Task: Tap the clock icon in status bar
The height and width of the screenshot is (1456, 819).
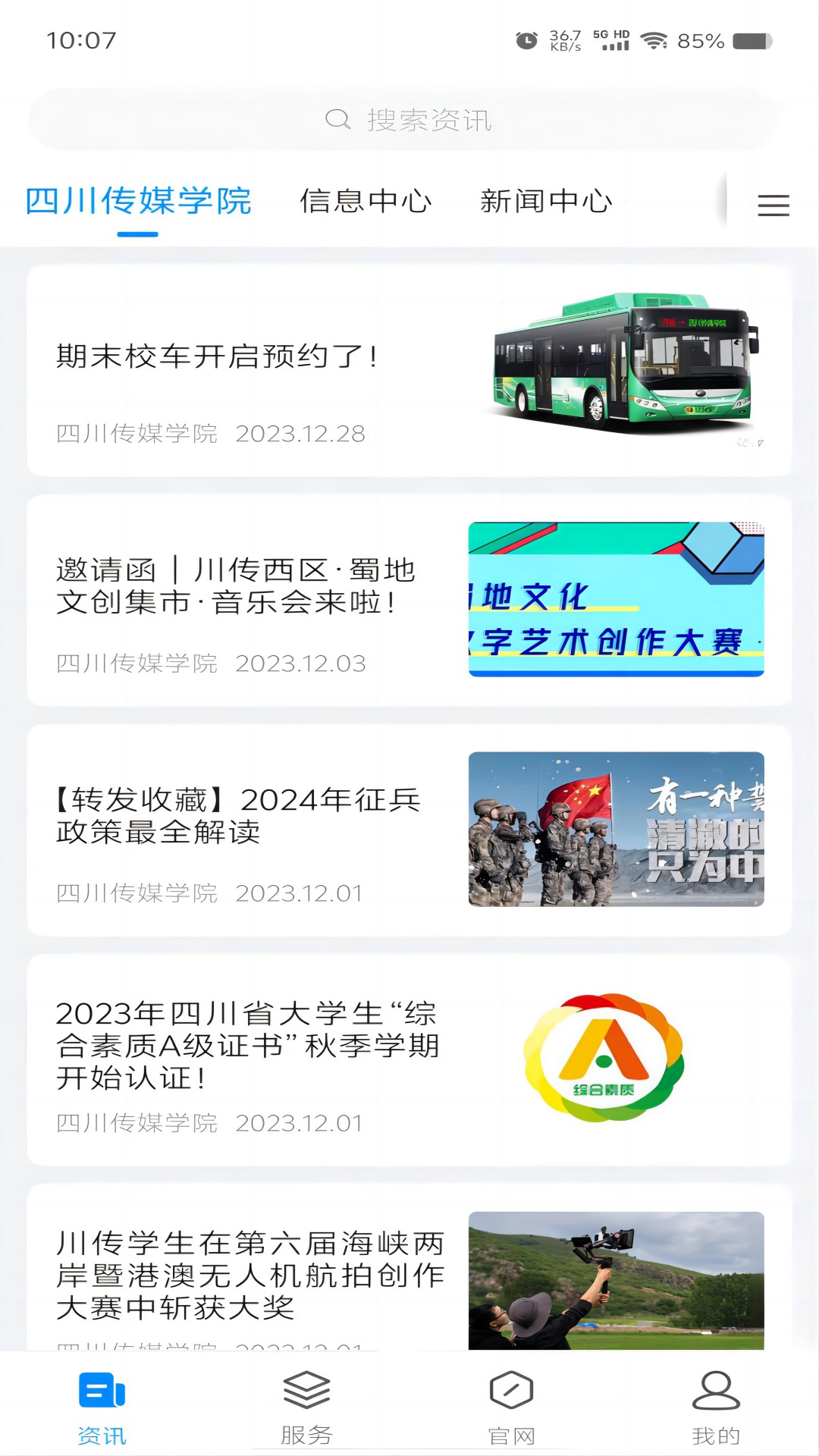Action: [x=524, y=39]
